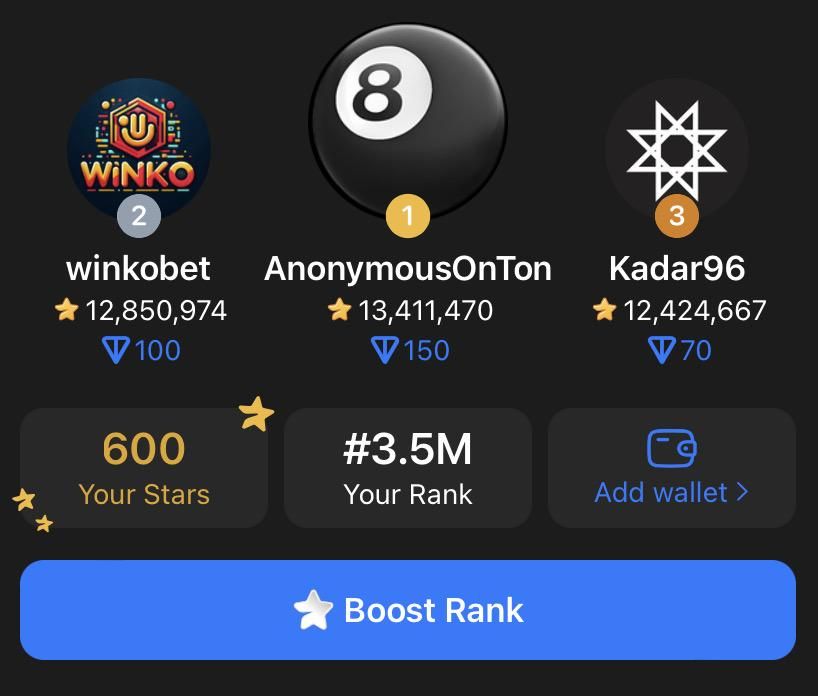View winkobet's second-place profile
Viewport: 818px width, 696px height.
point(139,150)
